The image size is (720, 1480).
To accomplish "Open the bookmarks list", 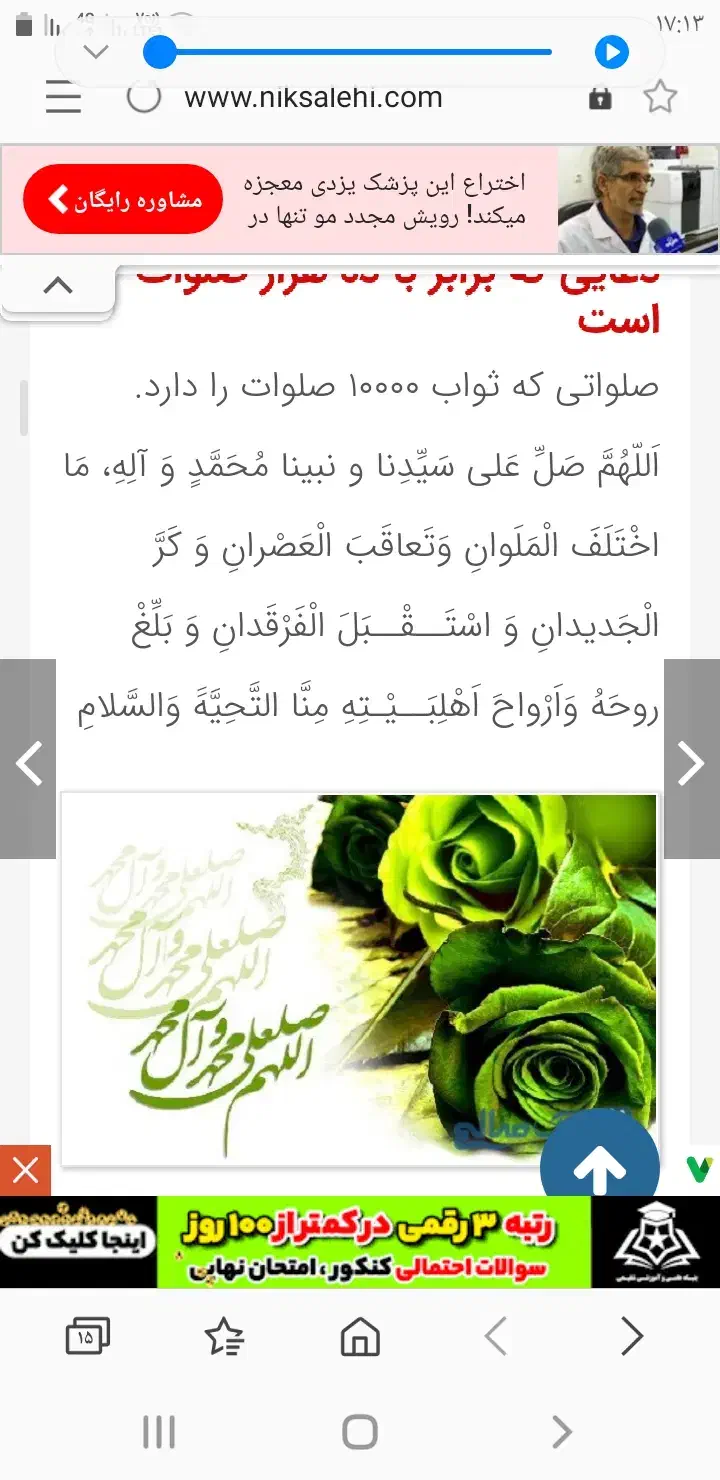I will click(224, 1336).
